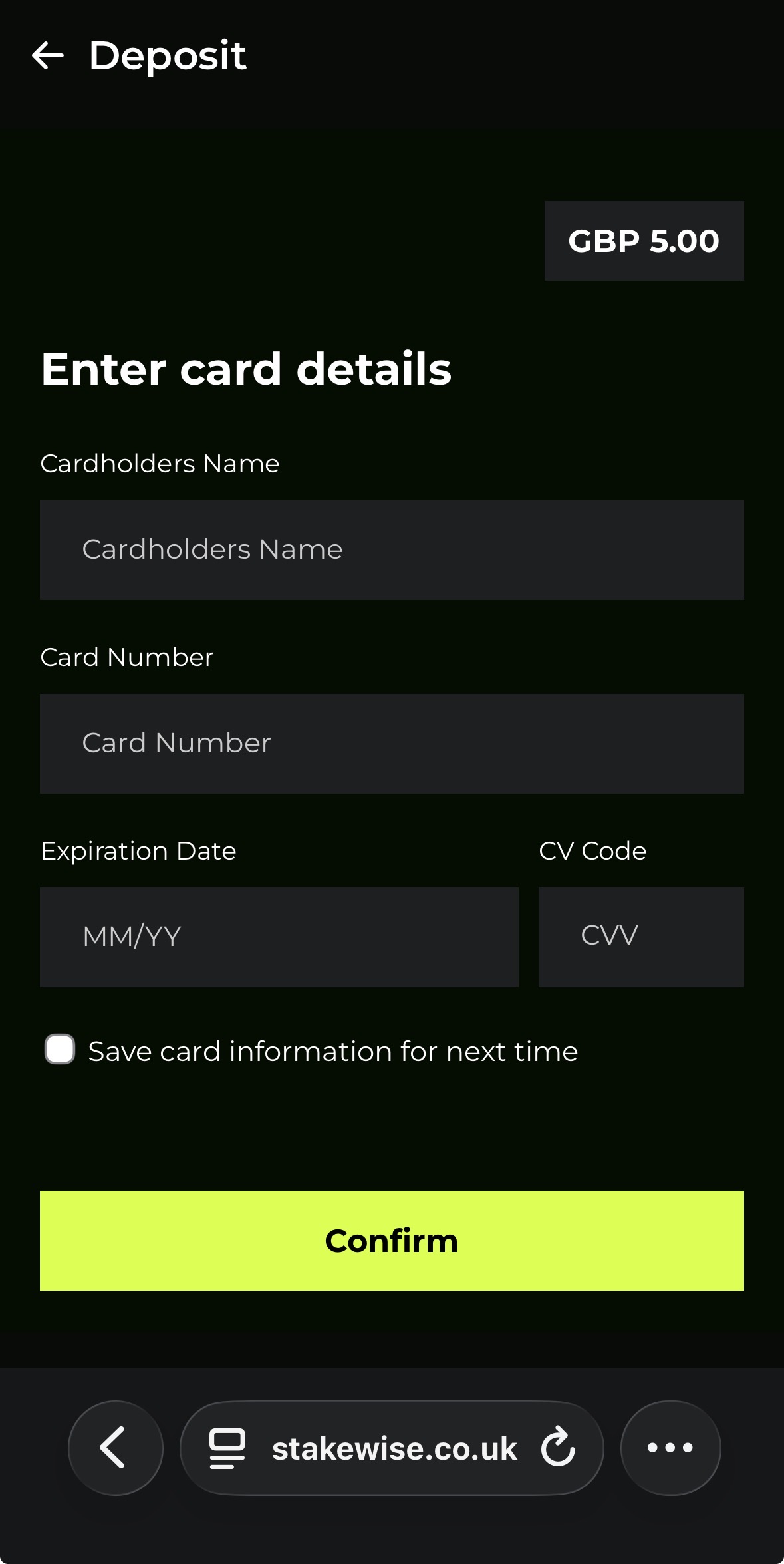Tap the Card Number field
Viewport: 784px width, 1564px height.
(x=392, y=744)
